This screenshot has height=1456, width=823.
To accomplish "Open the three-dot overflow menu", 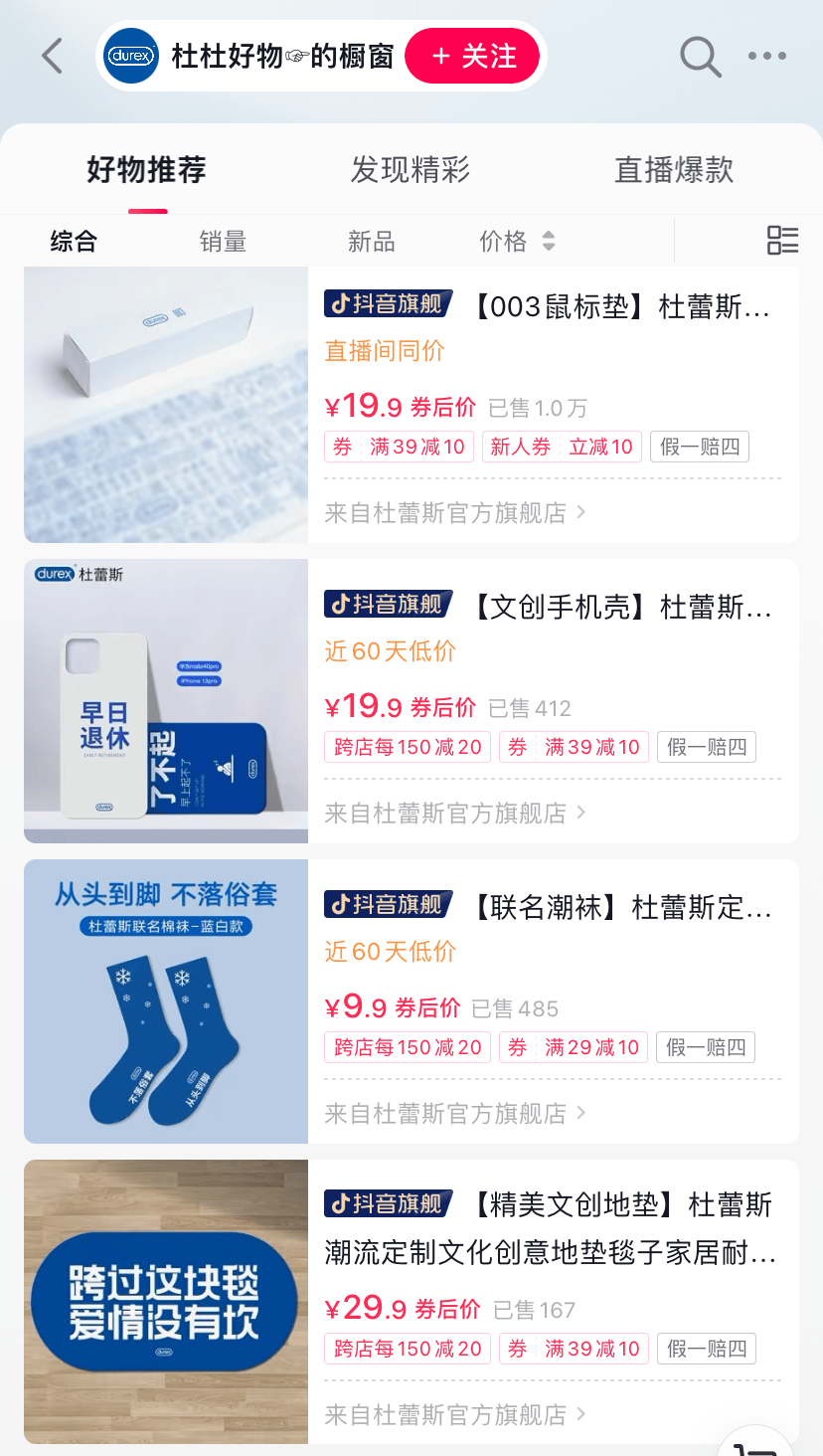I will [766, 57].
